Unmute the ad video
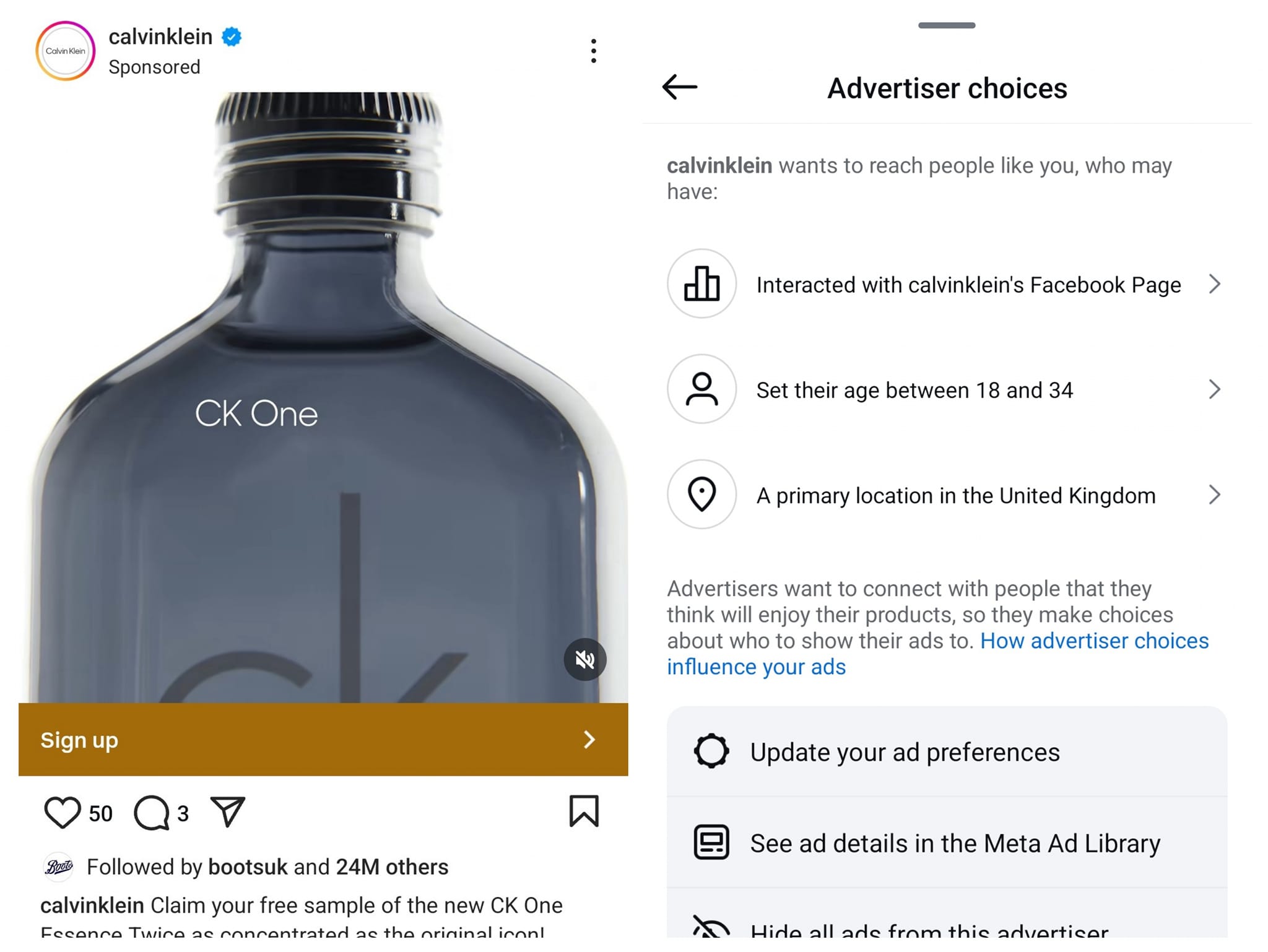The width and height of the screenshot is (1268, 952). point(584,659)
